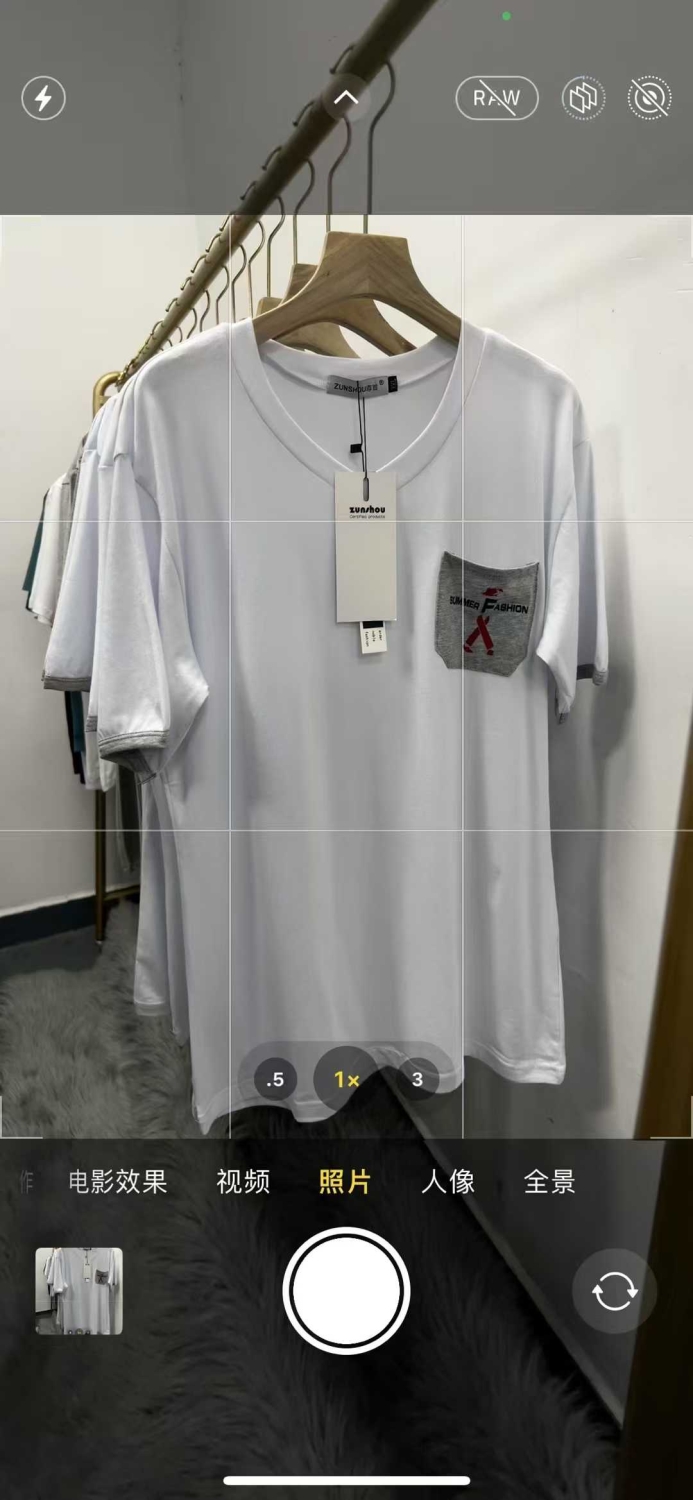Select 1x zoom level

(346, 1080)
